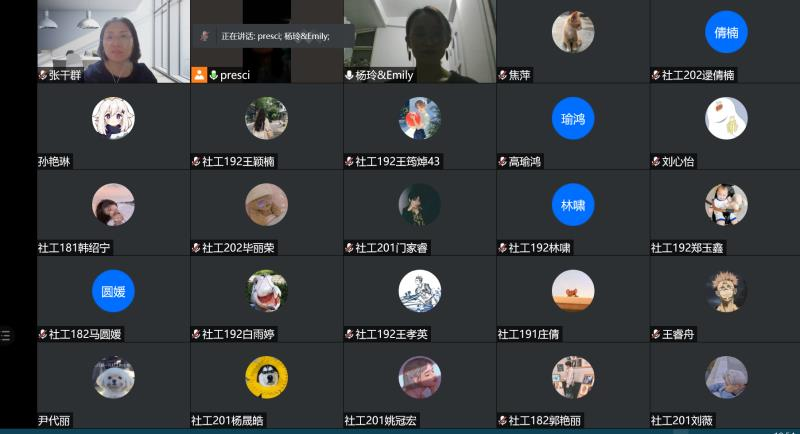Tap the 社工201刘薇 tile
Image resolution: width=800 pixels, height=434 pixels.
[x=725, y=384]
